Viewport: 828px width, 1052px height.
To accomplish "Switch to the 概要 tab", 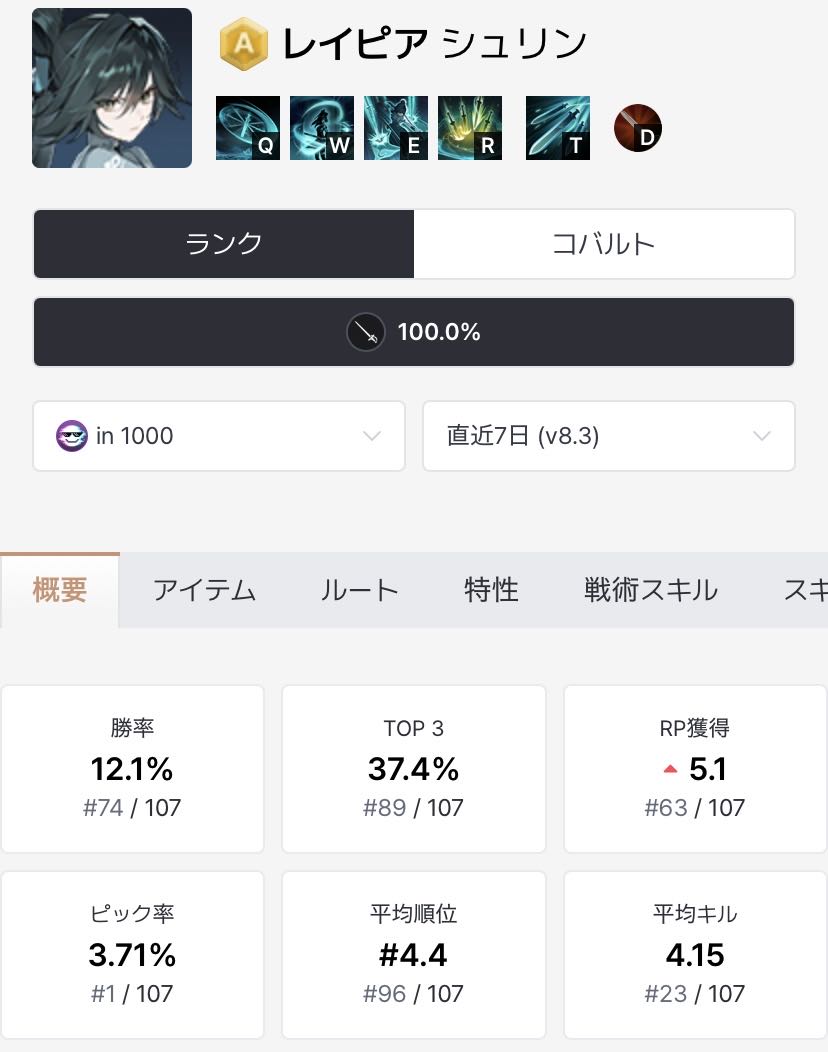I will (x=60, y=590).
